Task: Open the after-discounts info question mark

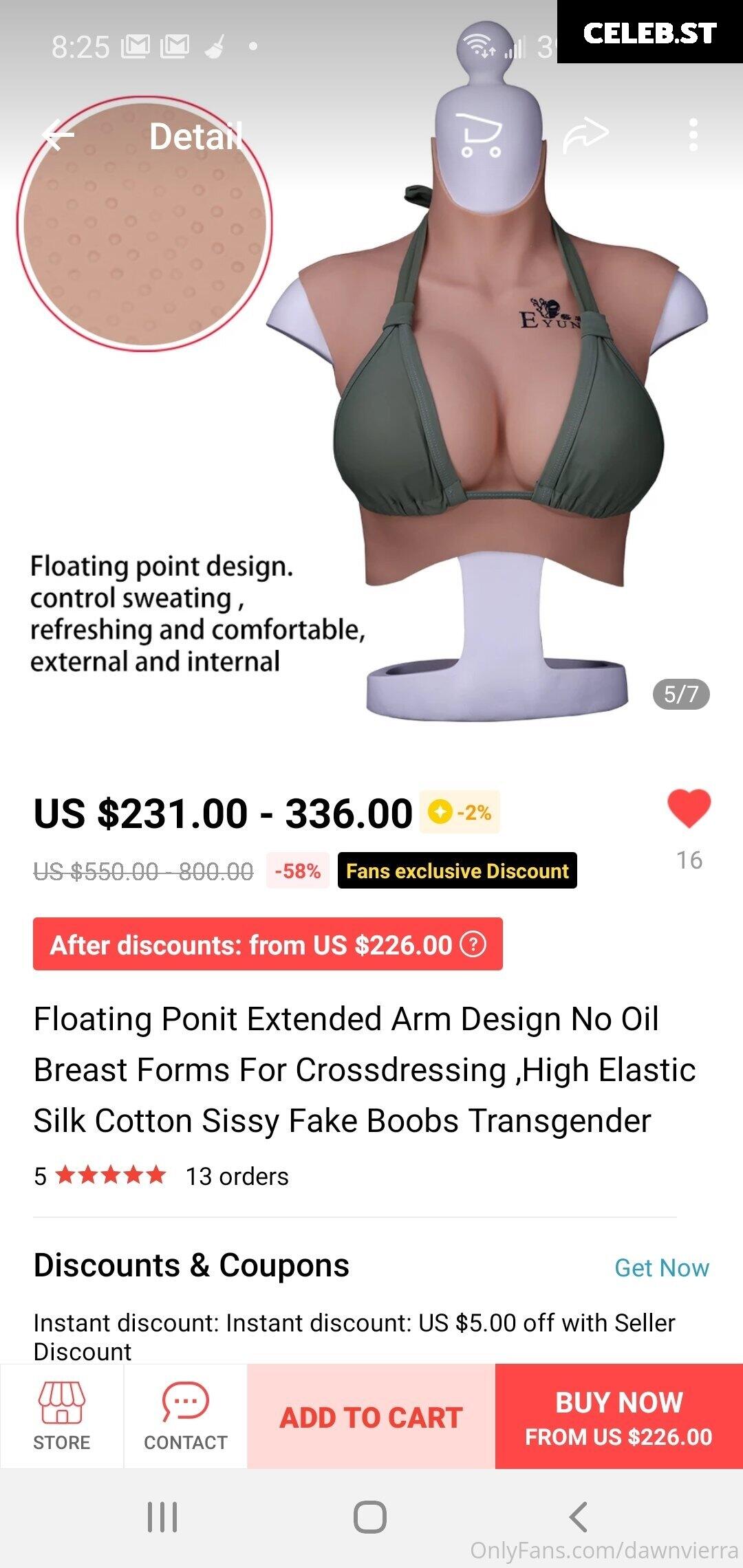Action: click(473, 944)
